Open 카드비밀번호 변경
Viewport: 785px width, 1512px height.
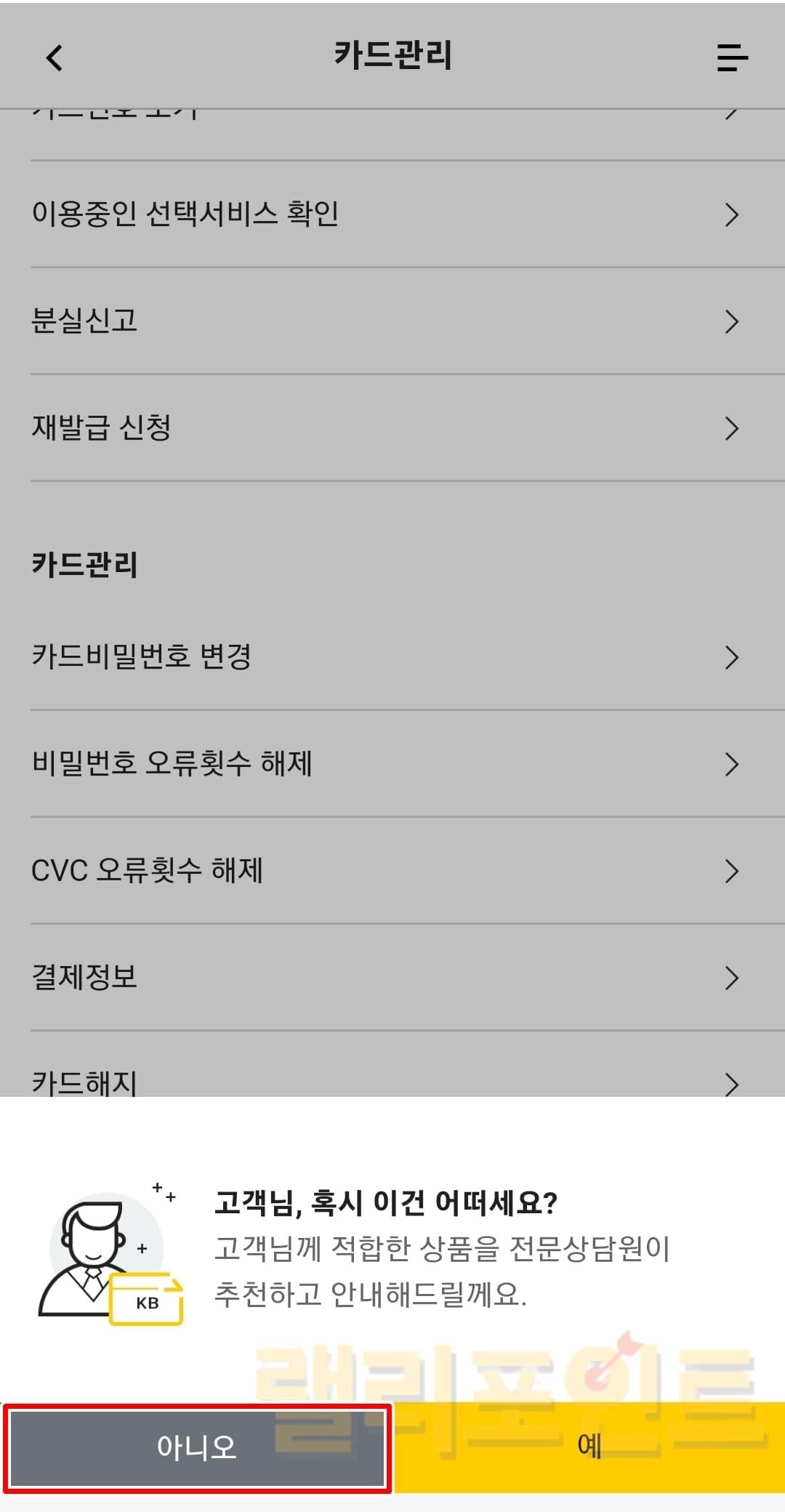(392, 656)
